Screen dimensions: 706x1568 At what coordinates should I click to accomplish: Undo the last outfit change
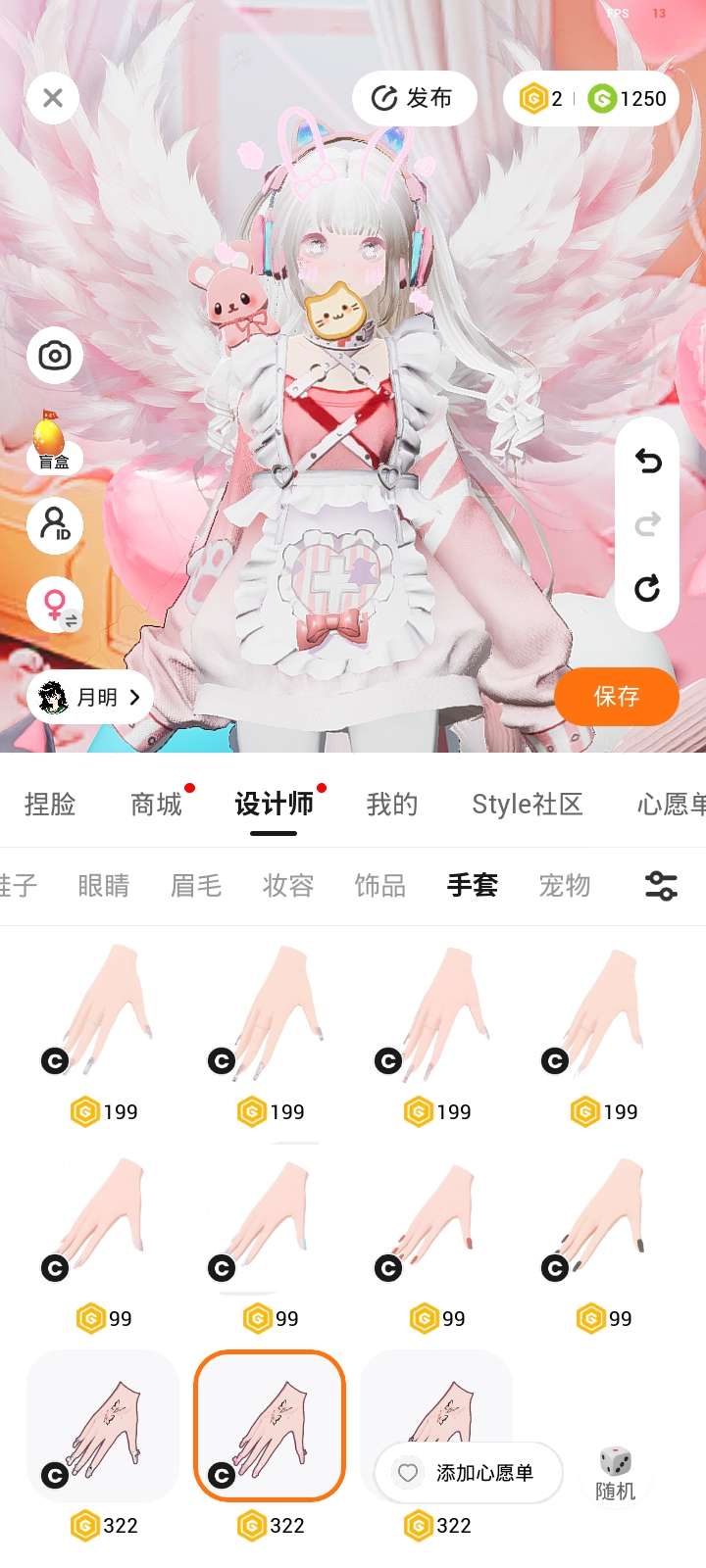pos(647,461)
